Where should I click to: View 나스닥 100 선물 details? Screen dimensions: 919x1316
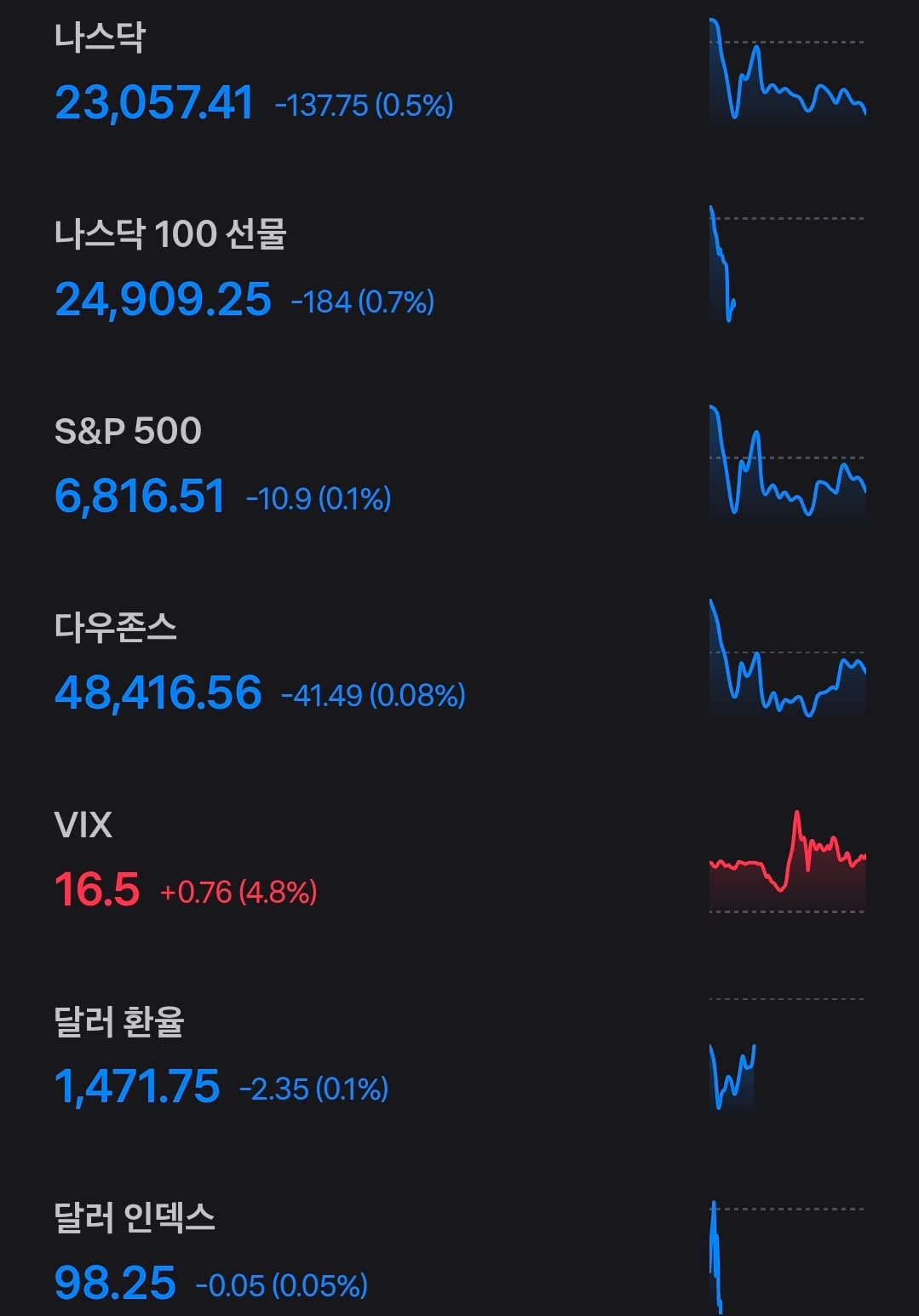247,268
